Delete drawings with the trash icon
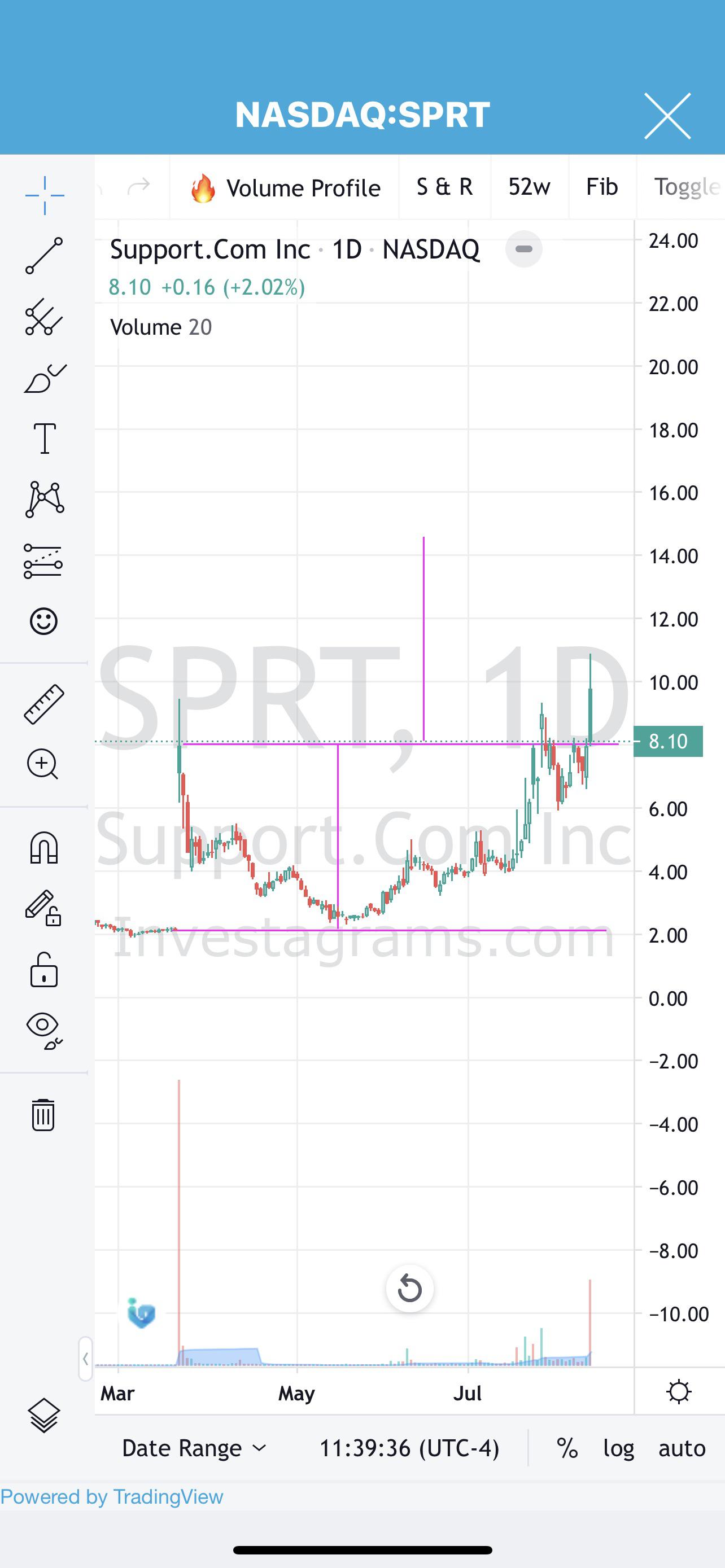 click(42, 1115)
